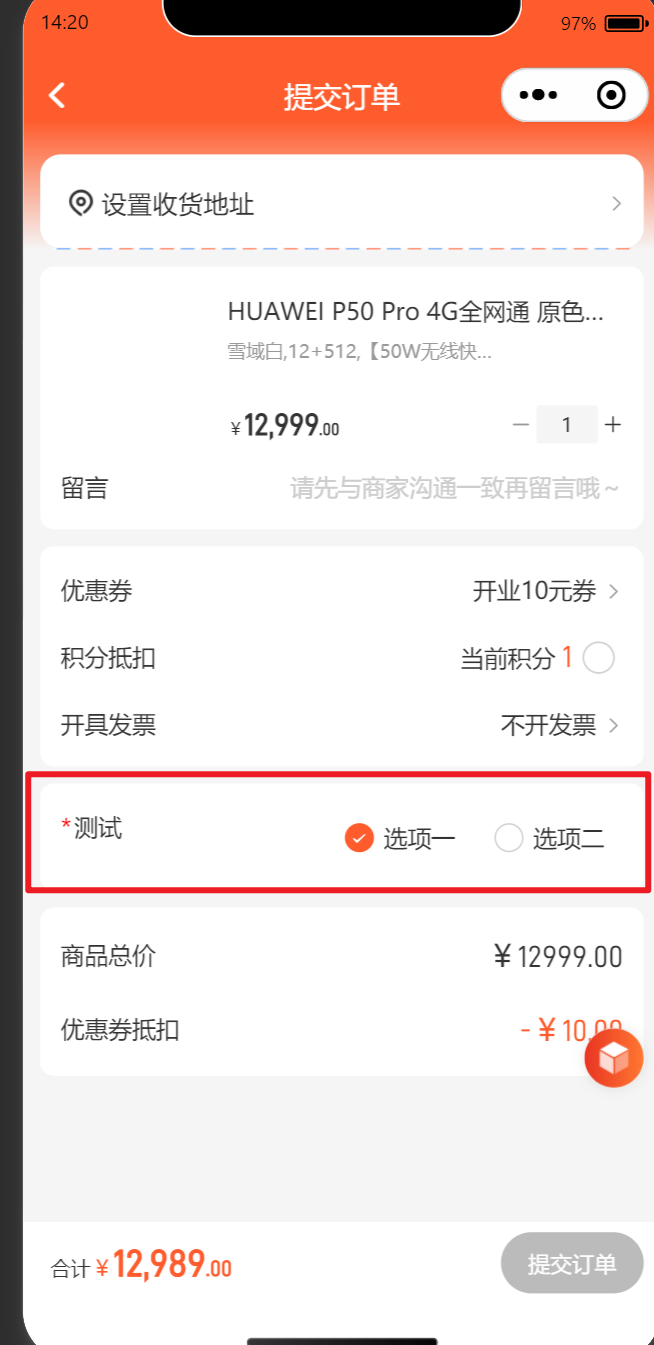Enable 积分抵扣 points deduction circle
Image resolution: width=654 pixels, height=1345 pixels.
[x=598, y=658]
